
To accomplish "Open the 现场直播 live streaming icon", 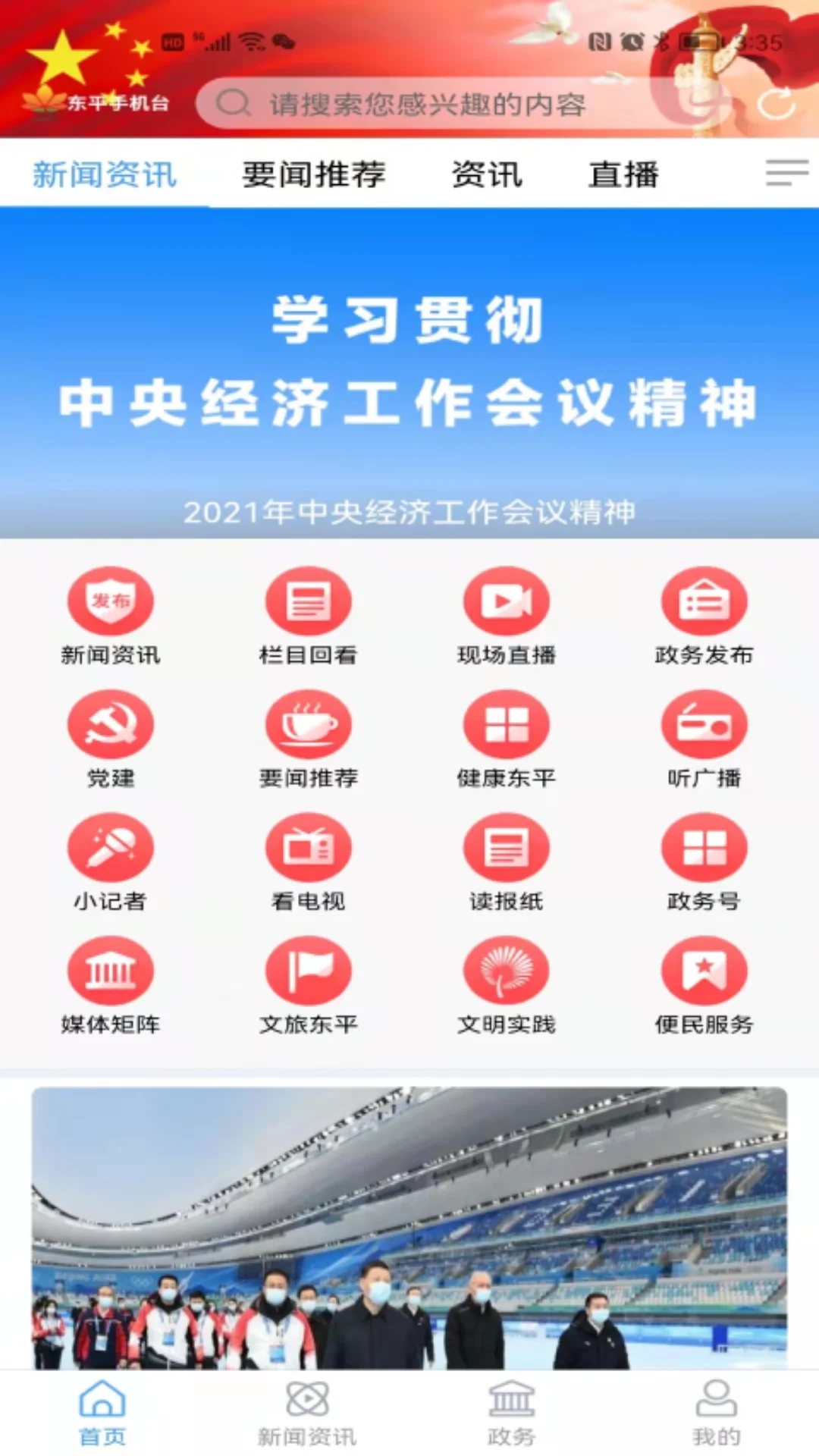I will point(506,600).
